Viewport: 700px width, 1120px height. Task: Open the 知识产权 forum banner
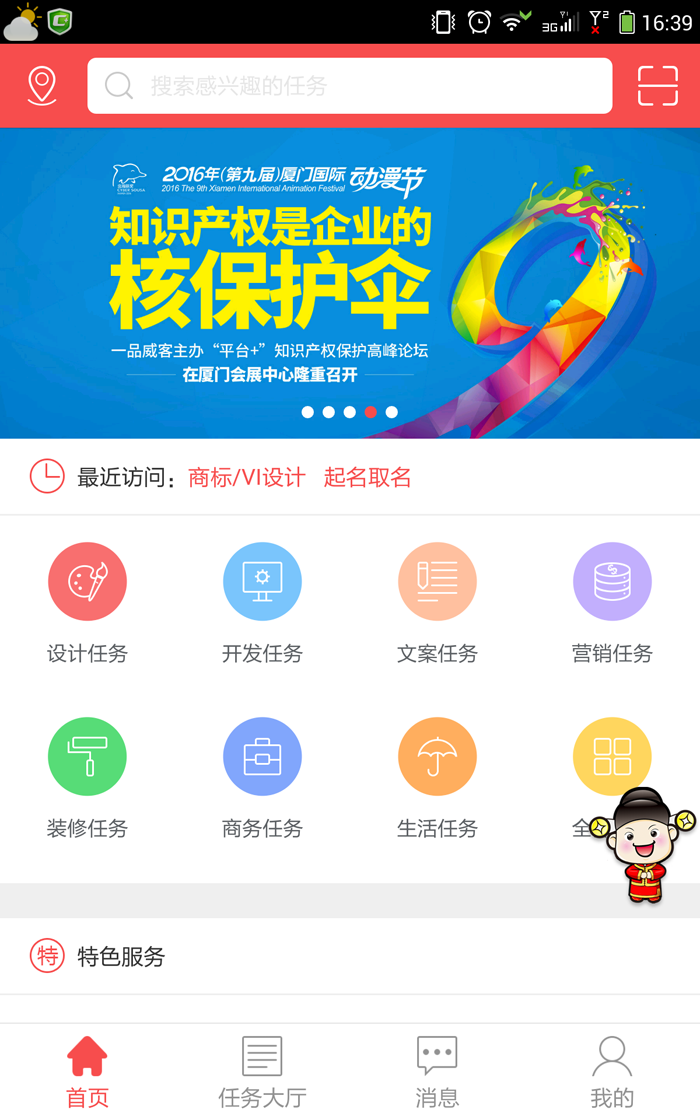coord(350,283)
